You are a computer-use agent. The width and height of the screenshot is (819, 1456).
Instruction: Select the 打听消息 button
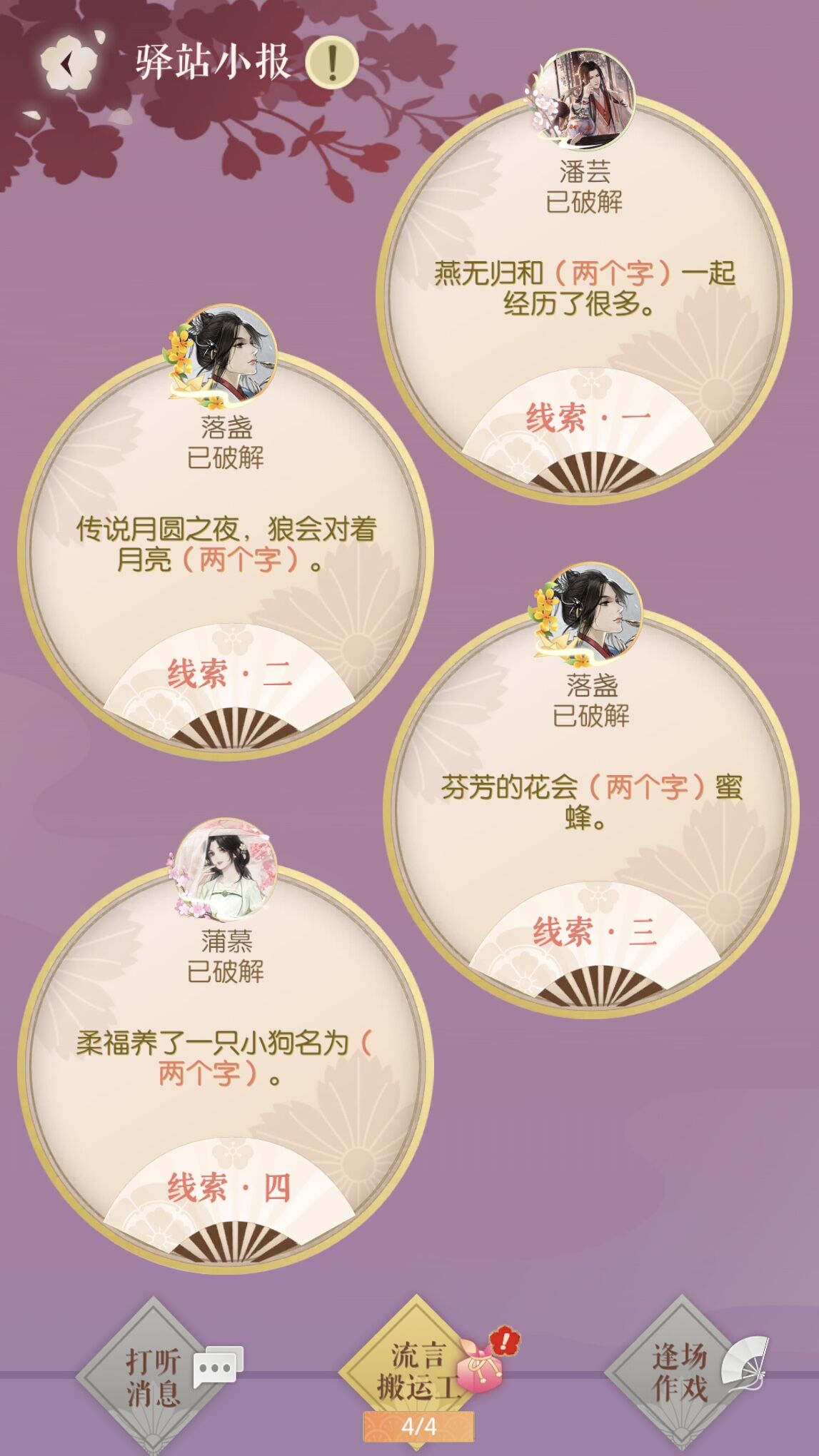pos(154,1376)
